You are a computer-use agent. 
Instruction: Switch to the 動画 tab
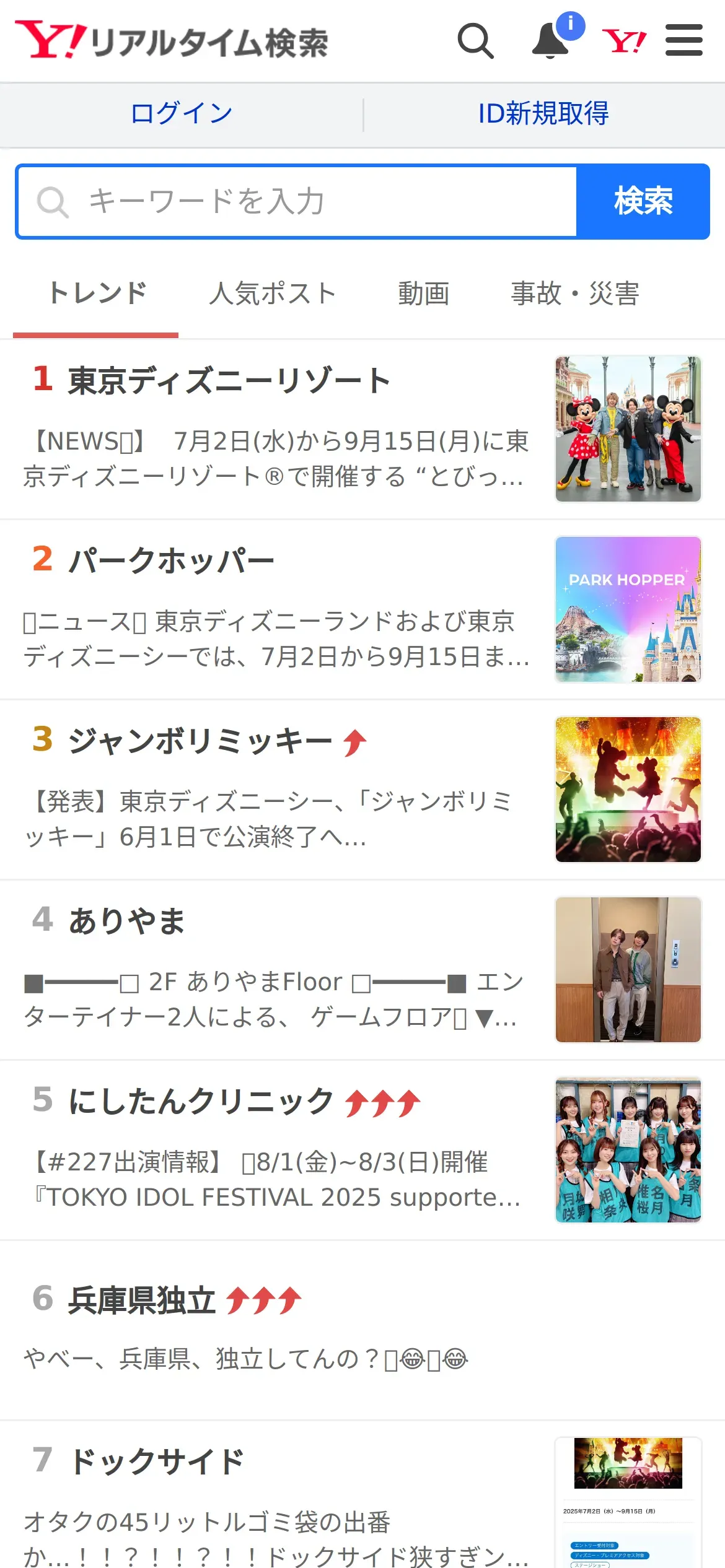tap(424, 294)
